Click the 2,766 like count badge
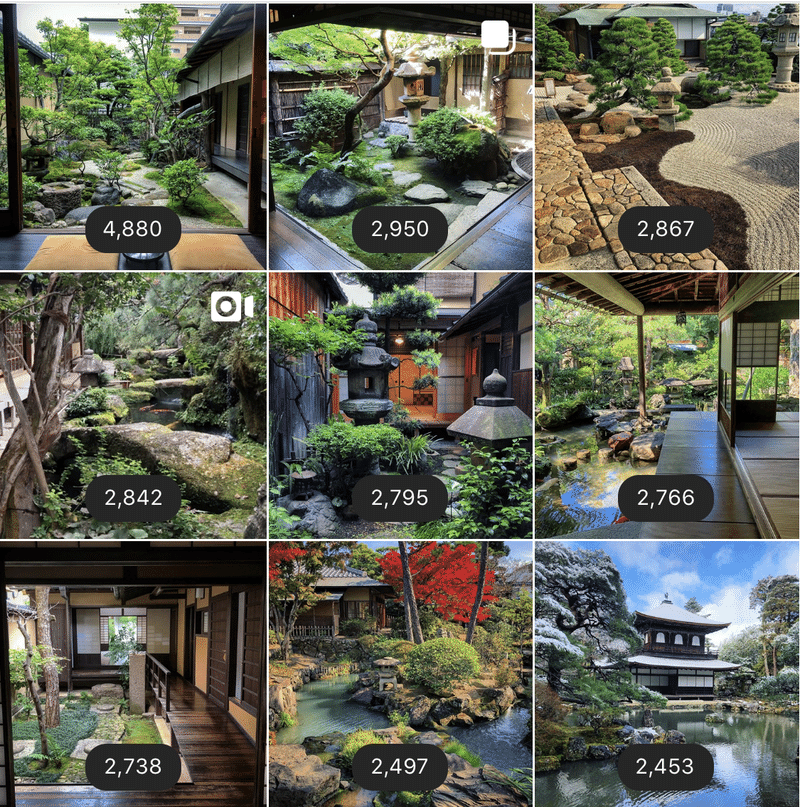This screenshot has width=800, height=807. click(665, 494)
